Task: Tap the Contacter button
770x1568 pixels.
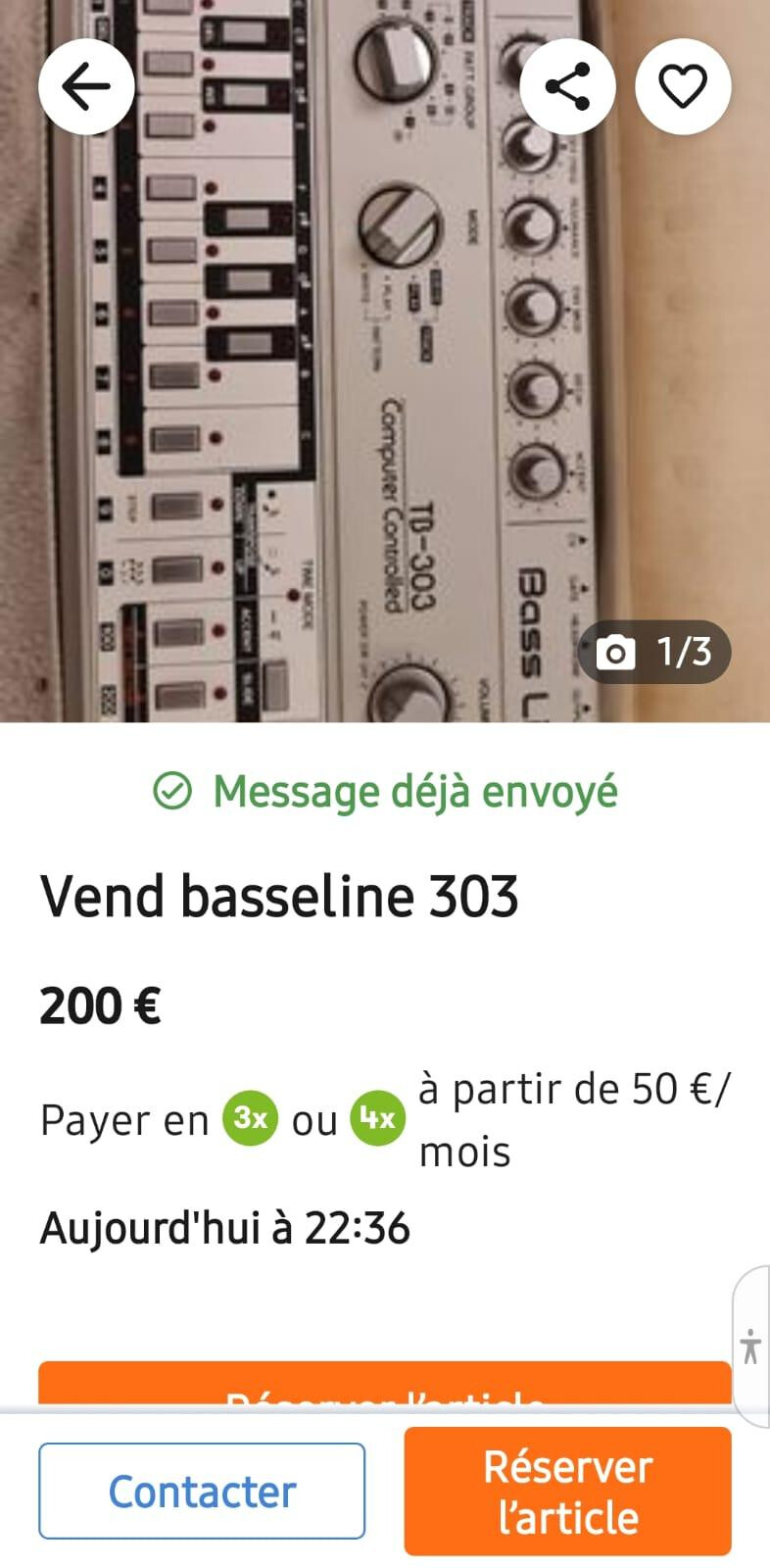Action: 202,1491
